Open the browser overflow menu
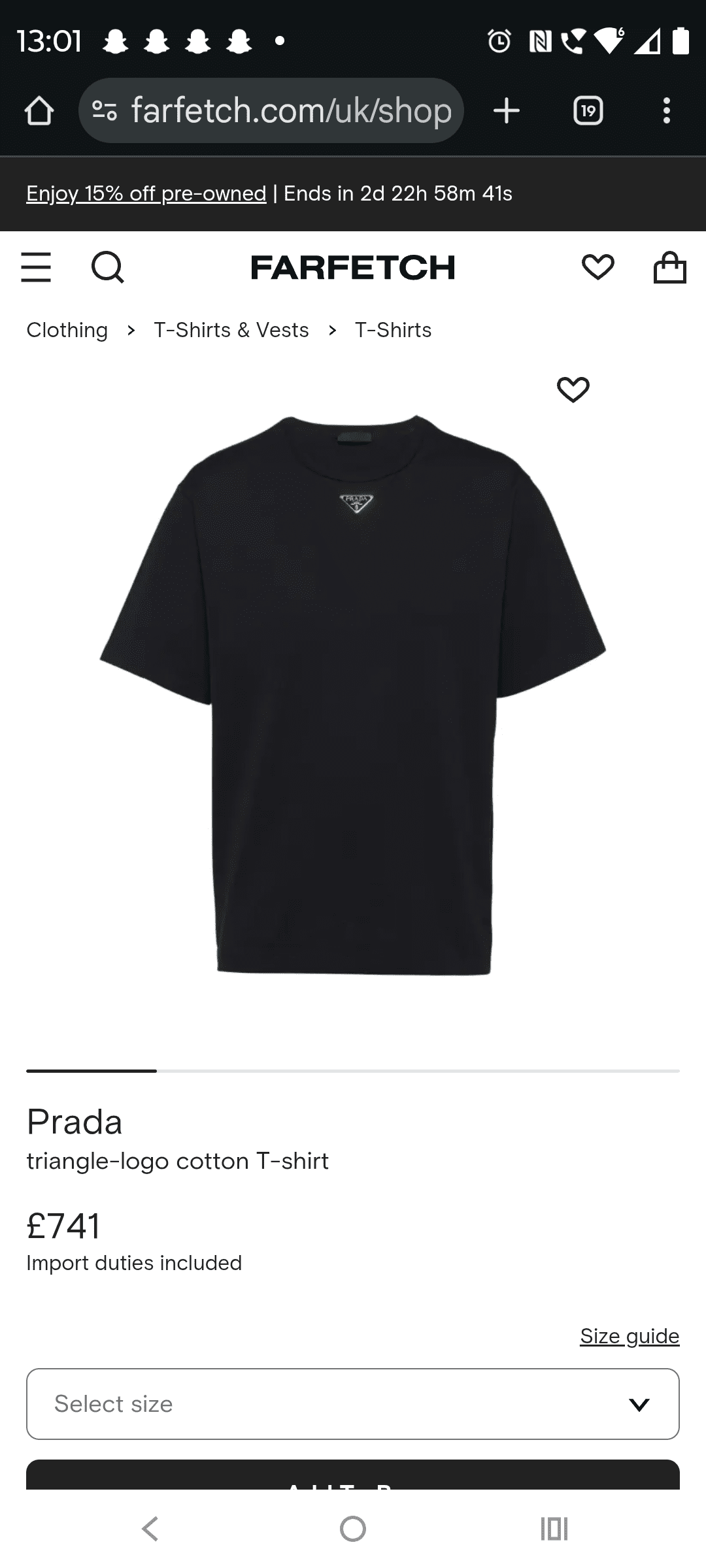This screenshot has height=1568, width=706. pos(666,110)
